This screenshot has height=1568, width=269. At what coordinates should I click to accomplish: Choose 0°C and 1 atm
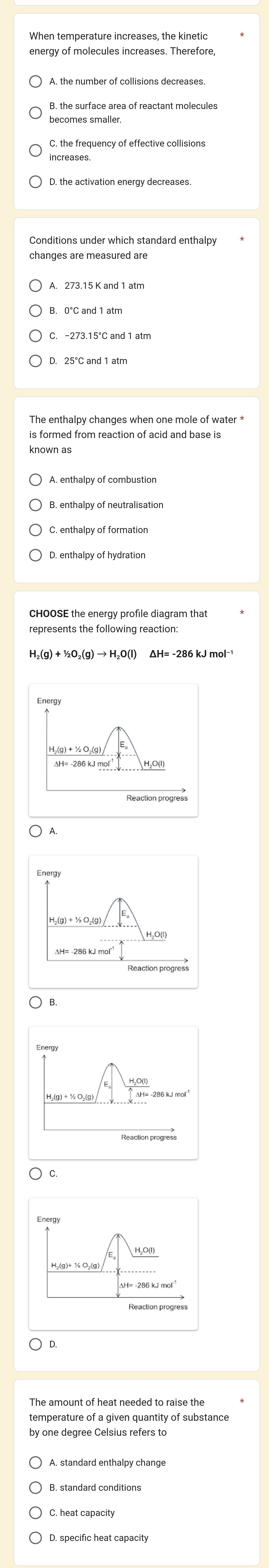pyautogui.click(x=36, y=310)
